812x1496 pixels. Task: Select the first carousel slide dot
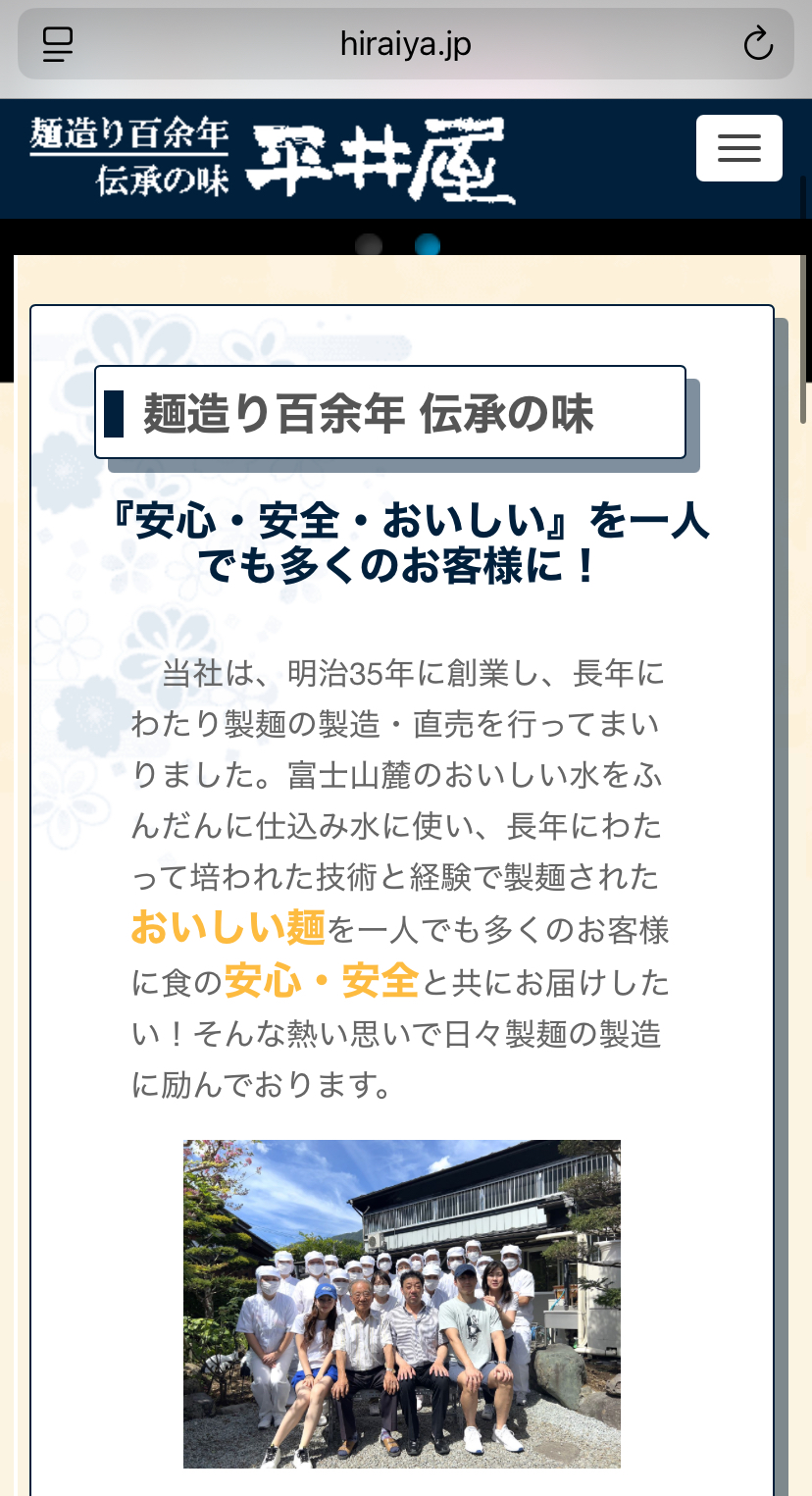(369, 245)
